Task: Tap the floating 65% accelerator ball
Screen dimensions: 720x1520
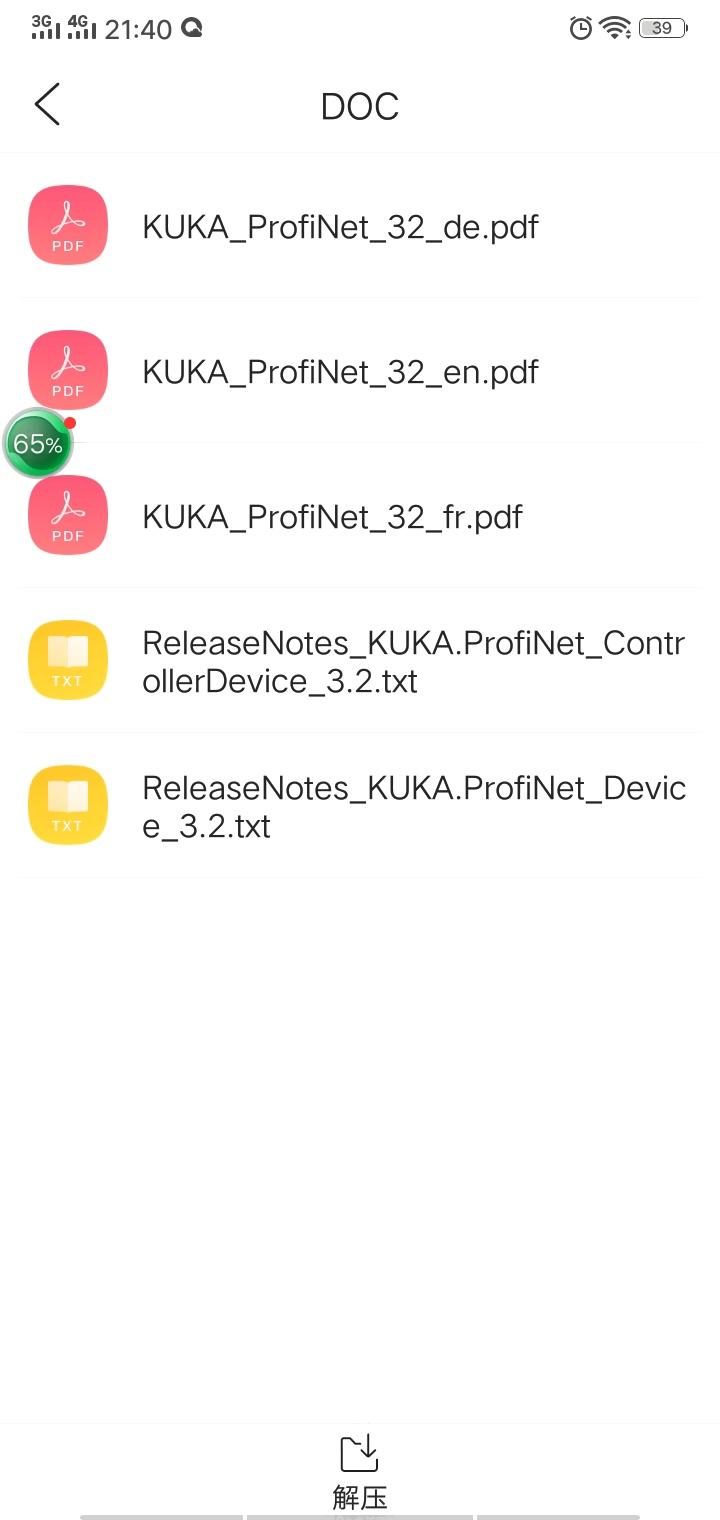Action: (38, 444)
